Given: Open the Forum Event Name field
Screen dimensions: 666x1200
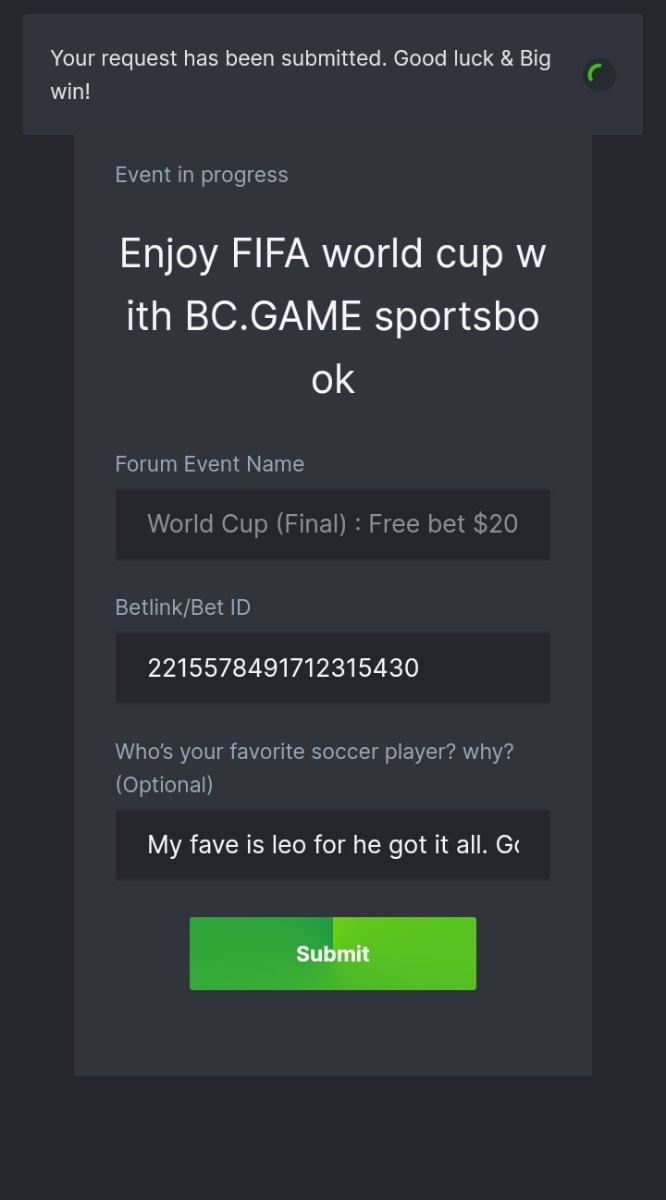Looking at the screenshot, I should [332, 524].
